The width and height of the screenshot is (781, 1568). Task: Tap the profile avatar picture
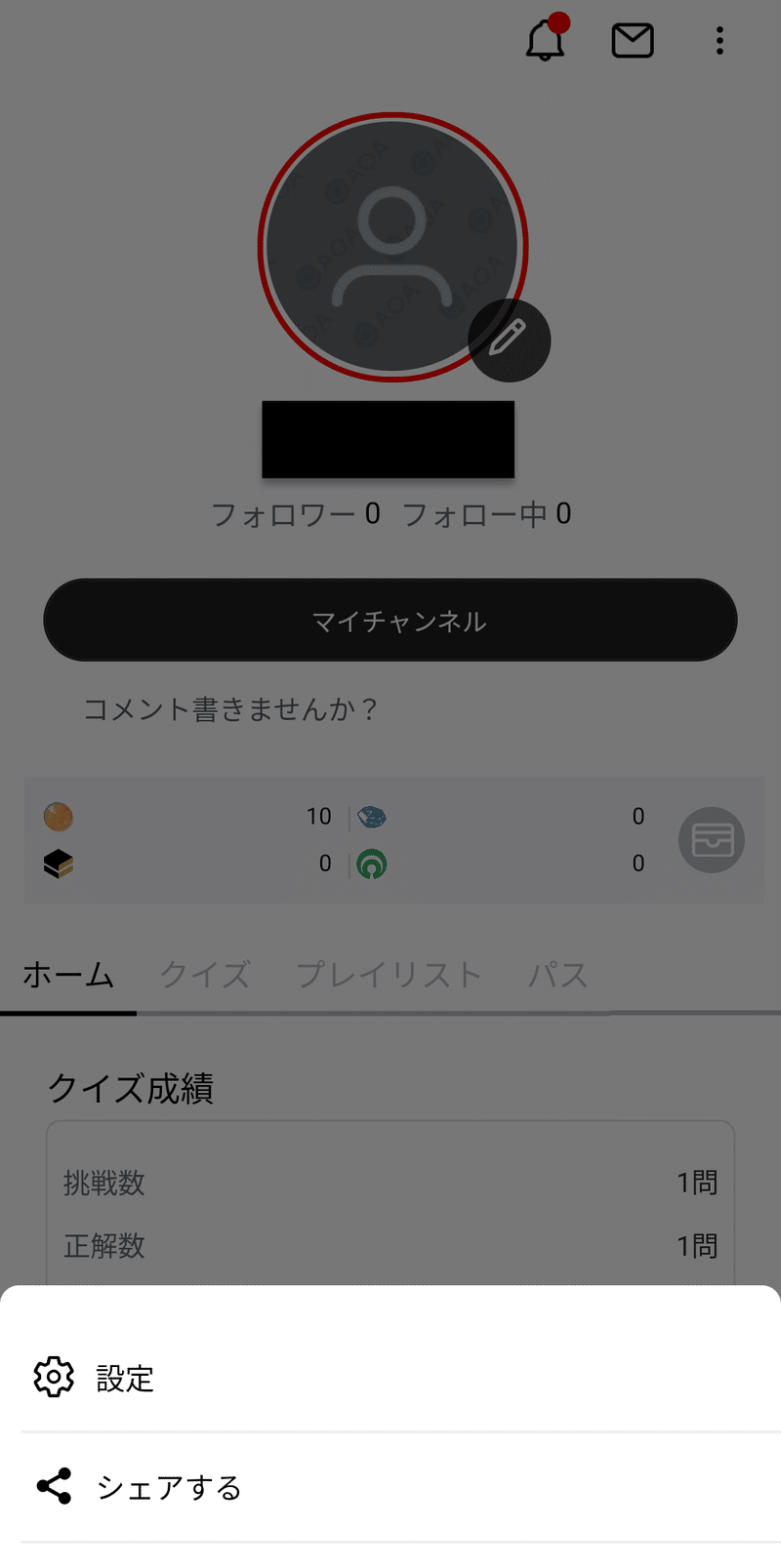point(392,247)
